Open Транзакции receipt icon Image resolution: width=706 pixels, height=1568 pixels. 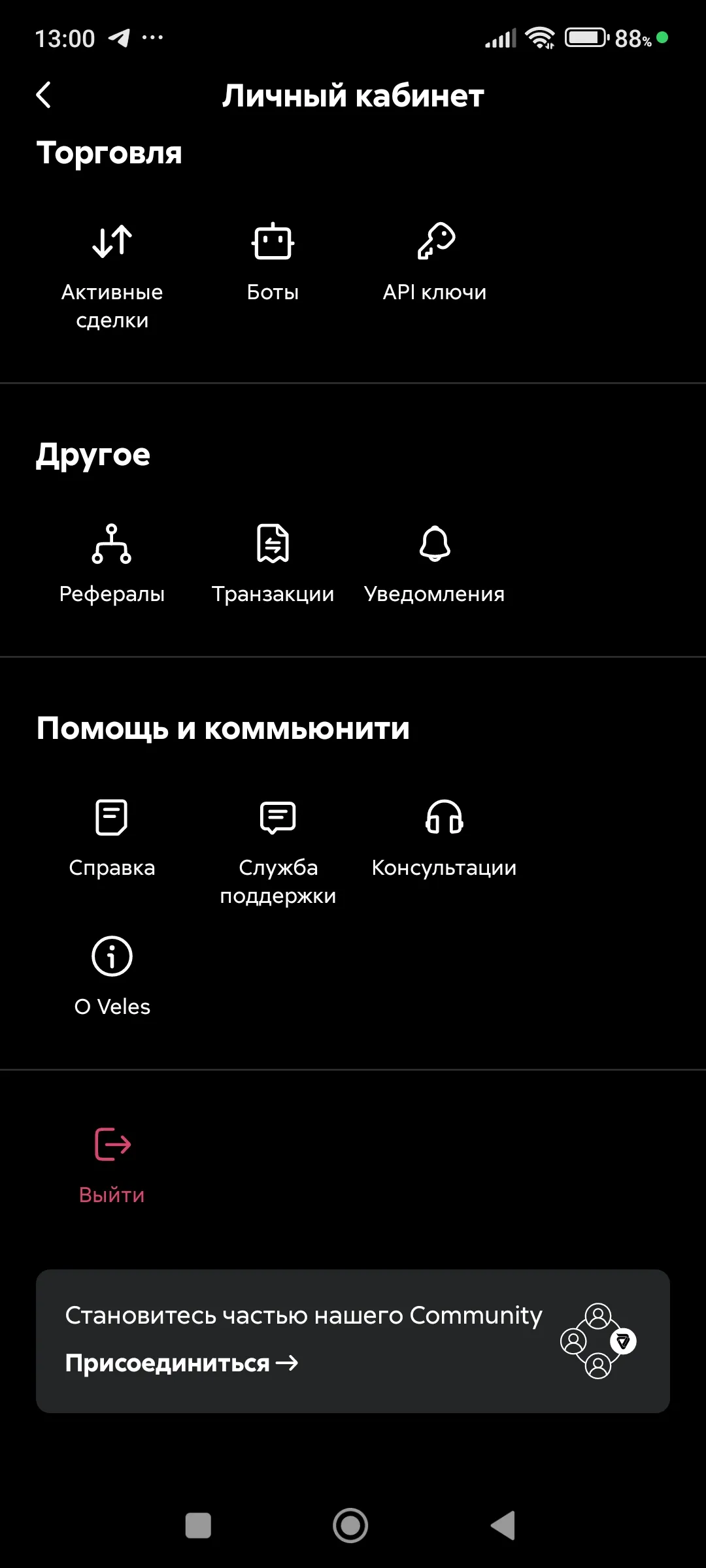[273, 544]
